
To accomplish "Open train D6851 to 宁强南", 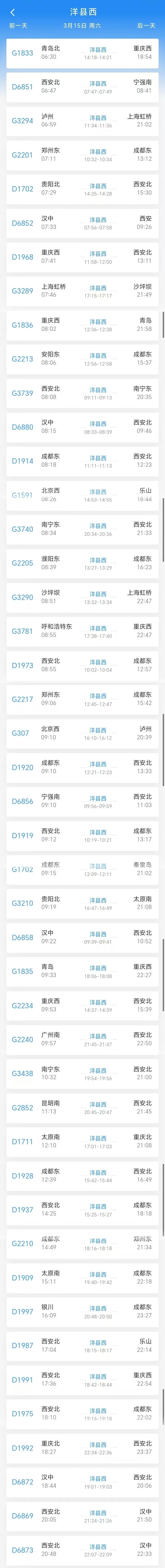I will tap(82, 87).
